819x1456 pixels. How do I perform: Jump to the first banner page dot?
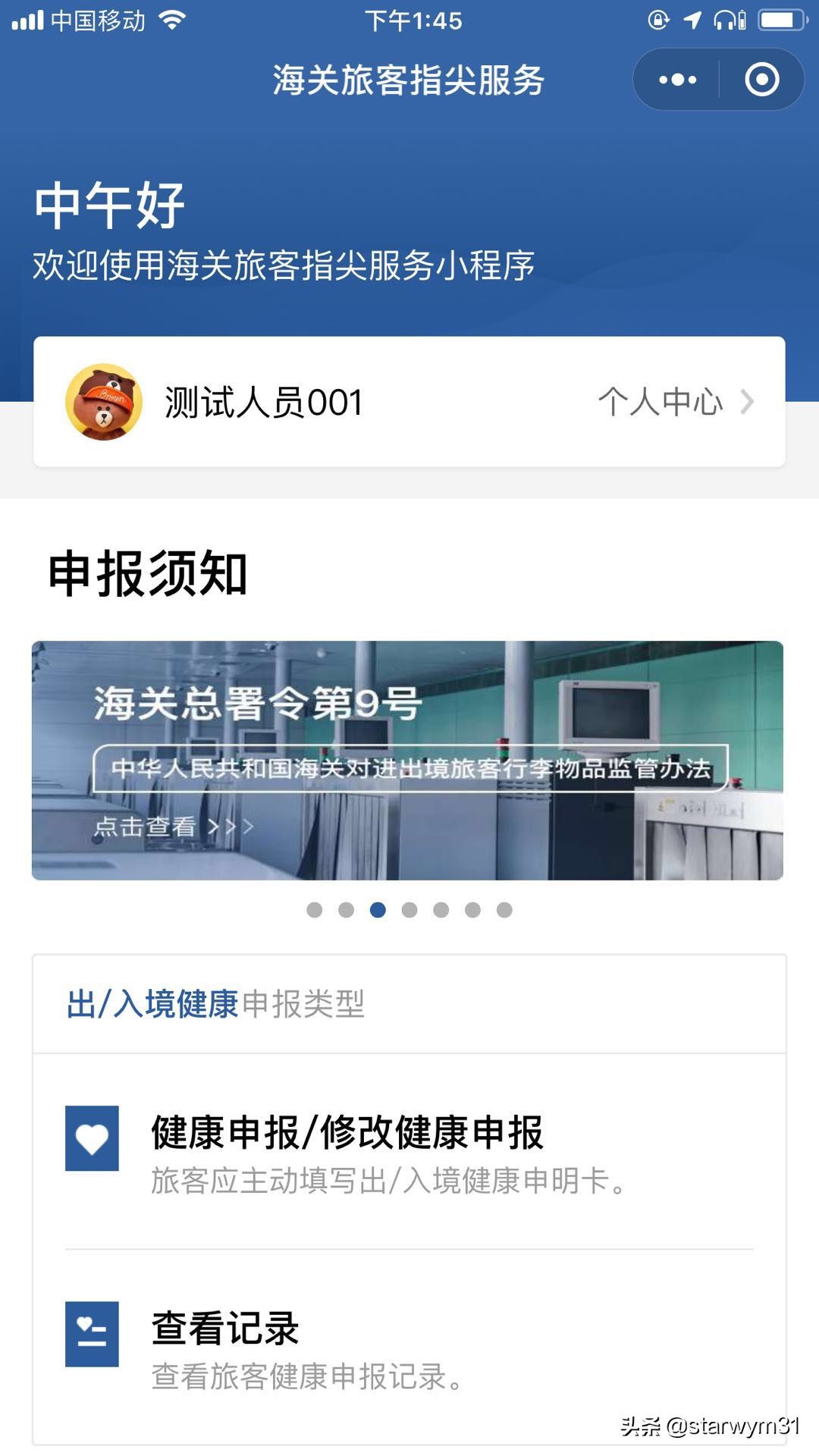click(x=315, y=910)
